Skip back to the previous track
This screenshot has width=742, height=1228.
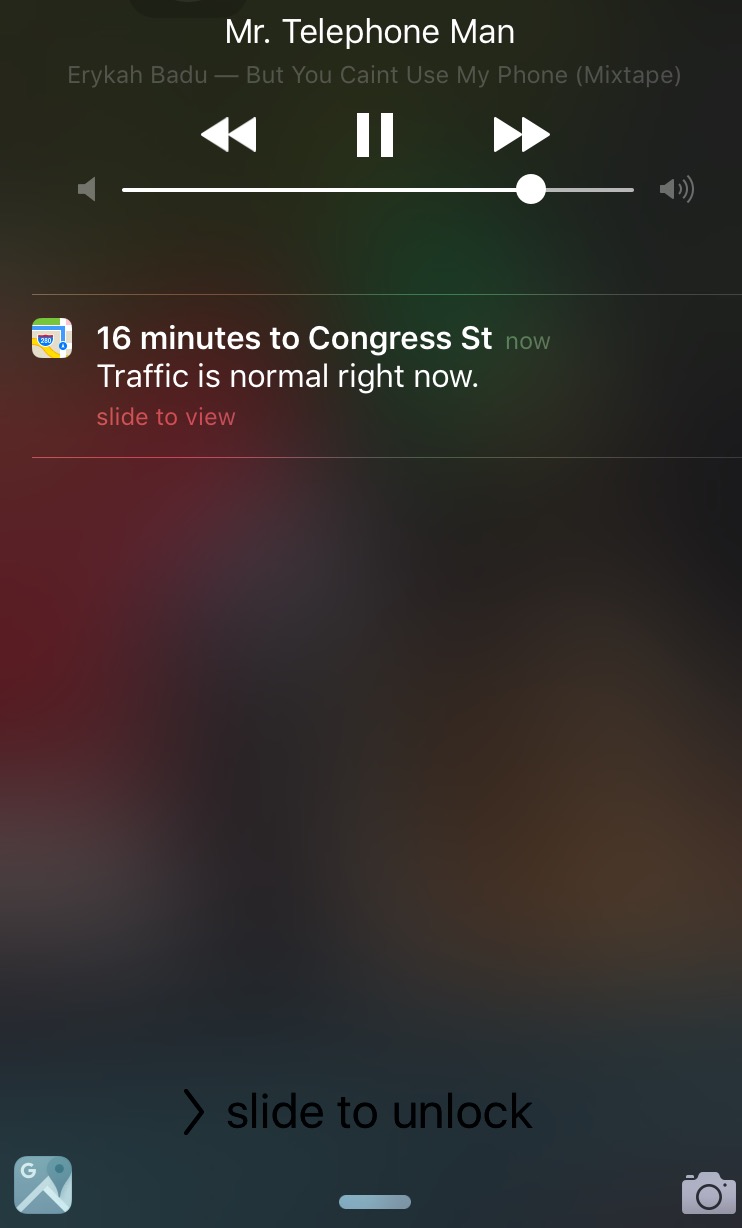pos(228,135)
